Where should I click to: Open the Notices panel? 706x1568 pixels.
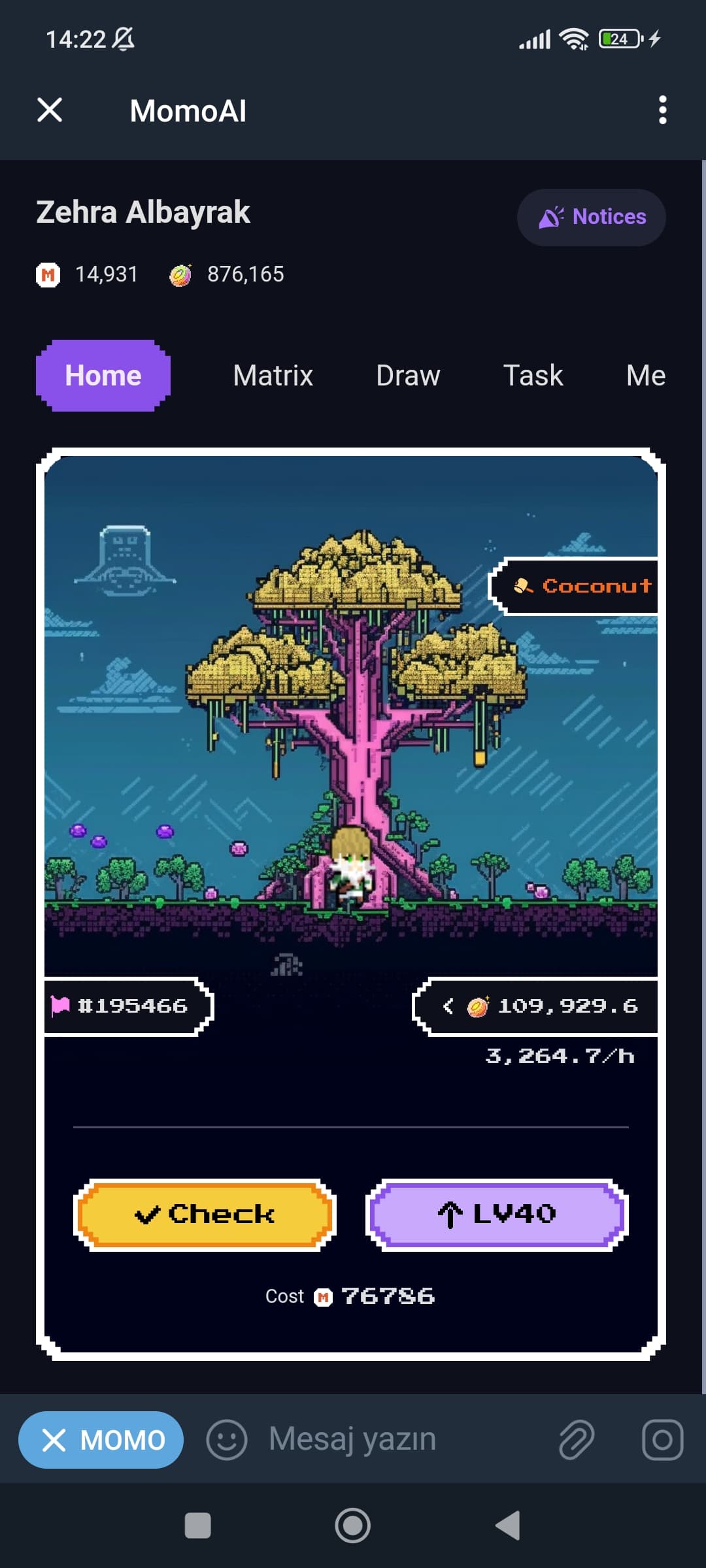click(592, 217)
